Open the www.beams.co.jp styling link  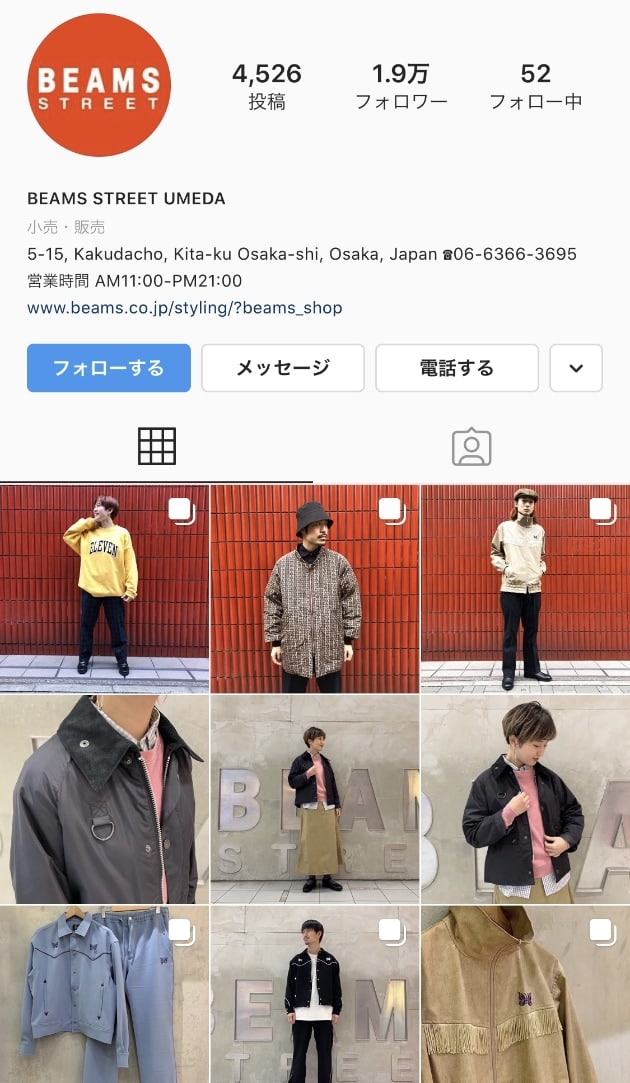point(185,308)
